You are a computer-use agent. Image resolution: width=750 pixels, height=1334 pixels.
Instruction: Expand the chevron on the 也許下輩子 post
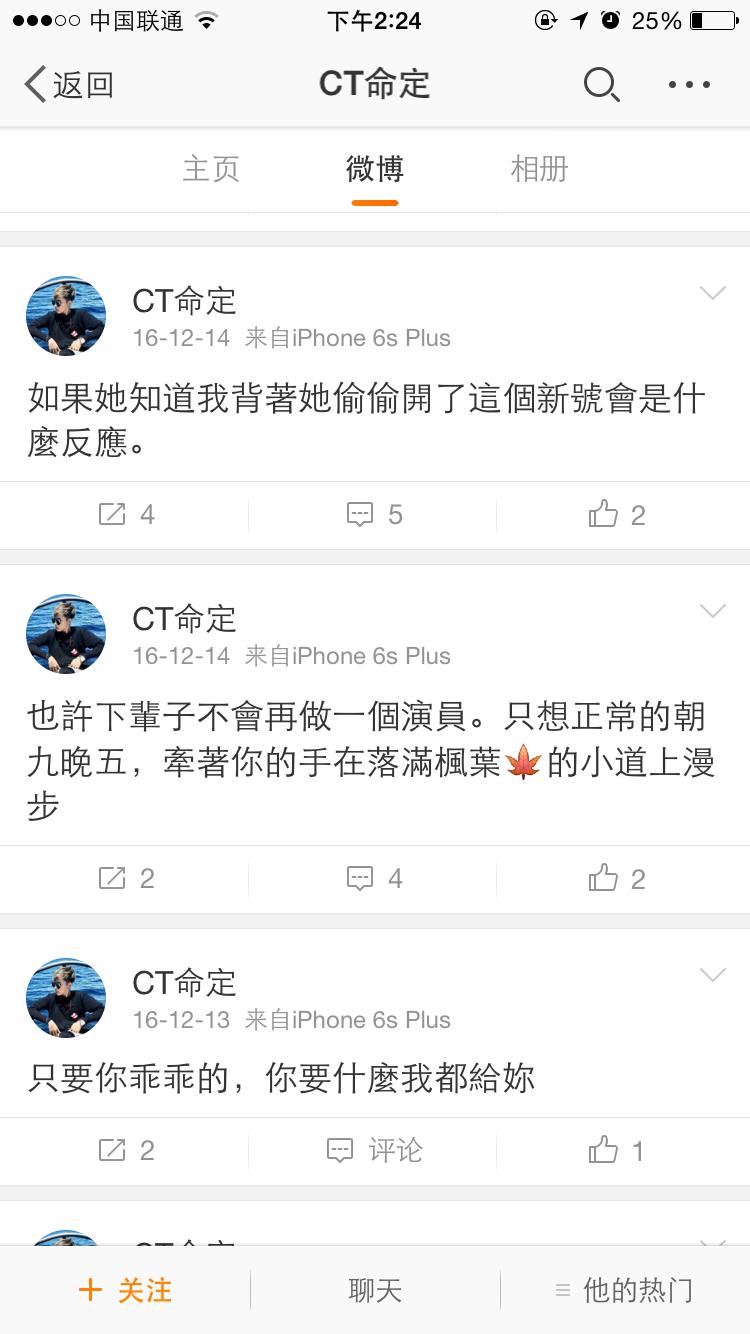coord(712,611)
